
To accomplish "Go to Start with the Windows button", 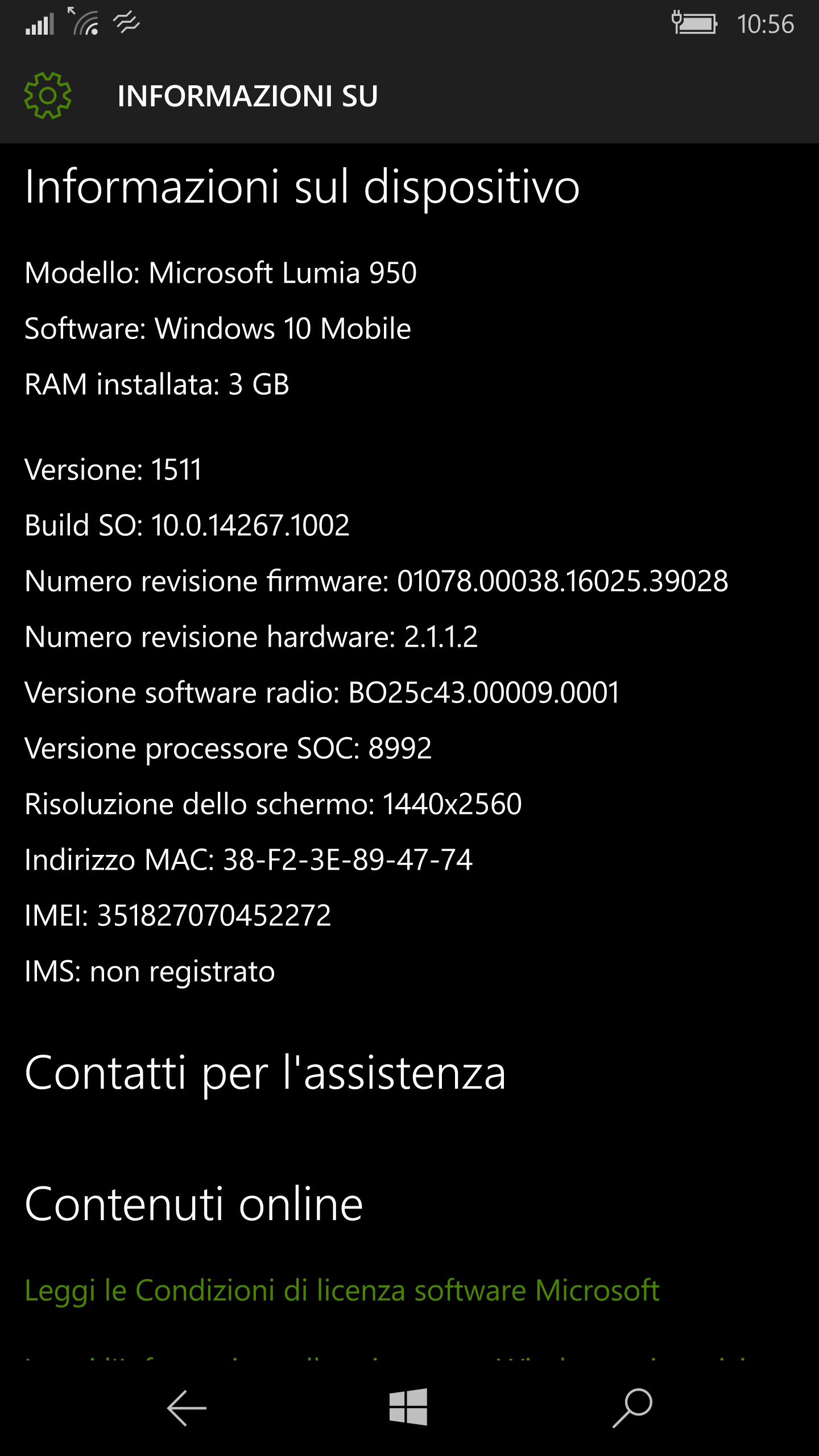I will 408,1407.
